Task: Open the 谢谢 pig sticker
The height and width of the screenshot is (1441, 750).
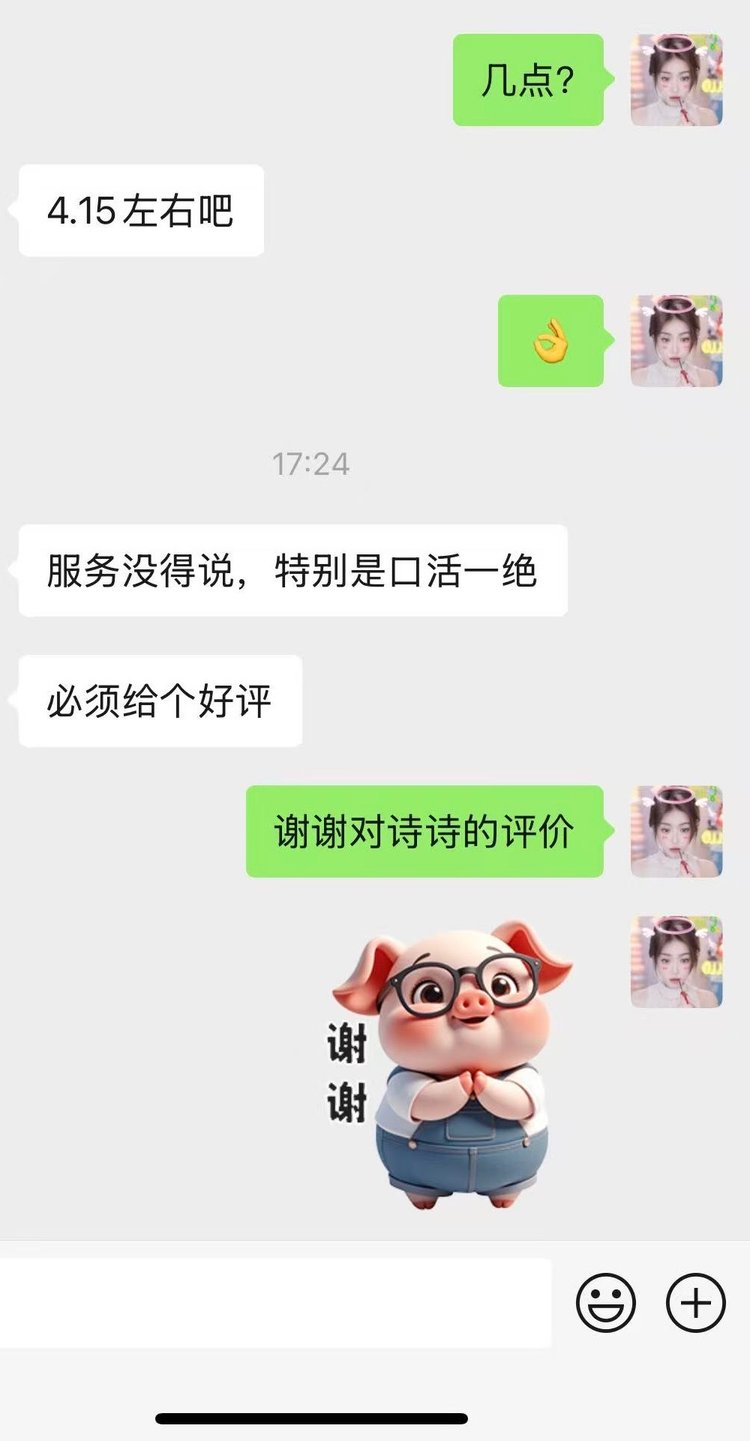Action: (450, 1065)
